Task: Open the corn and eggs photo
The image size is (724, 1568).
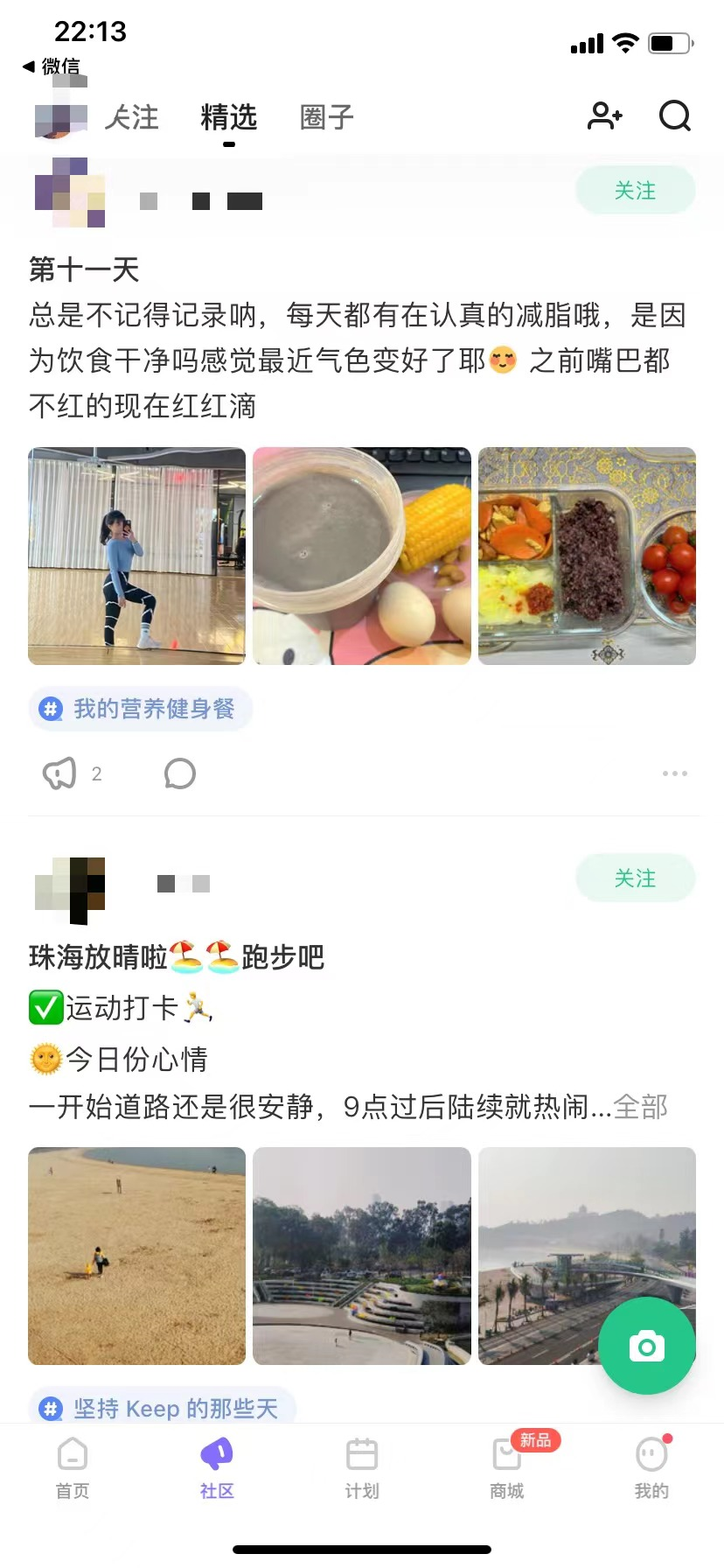Action: (x=362, y=556)
